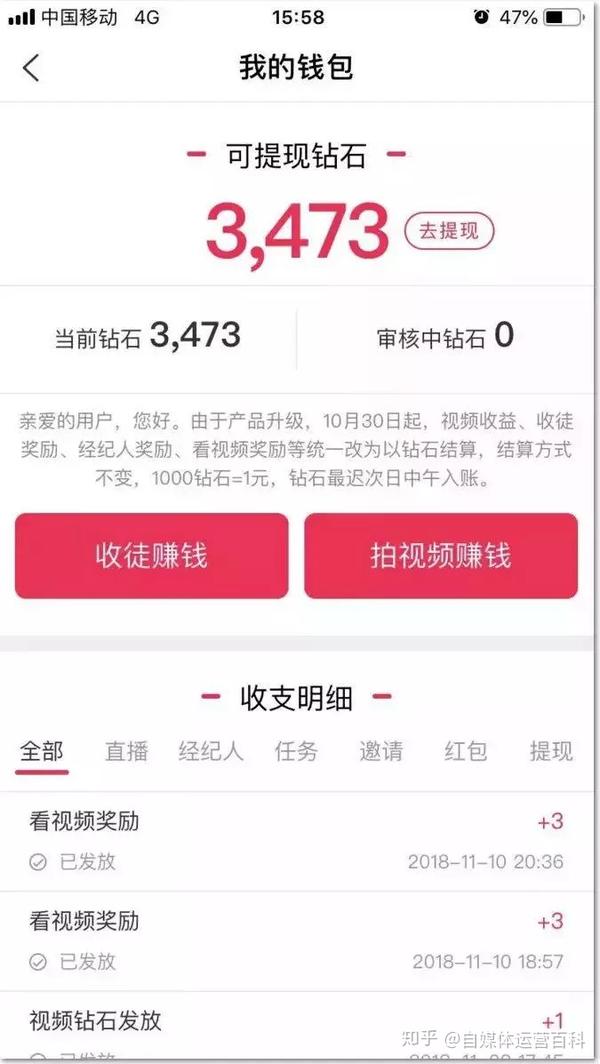Open 拍视频赚钱 to earn money
The image size is (600, 1064).
[x=440, y=556]
